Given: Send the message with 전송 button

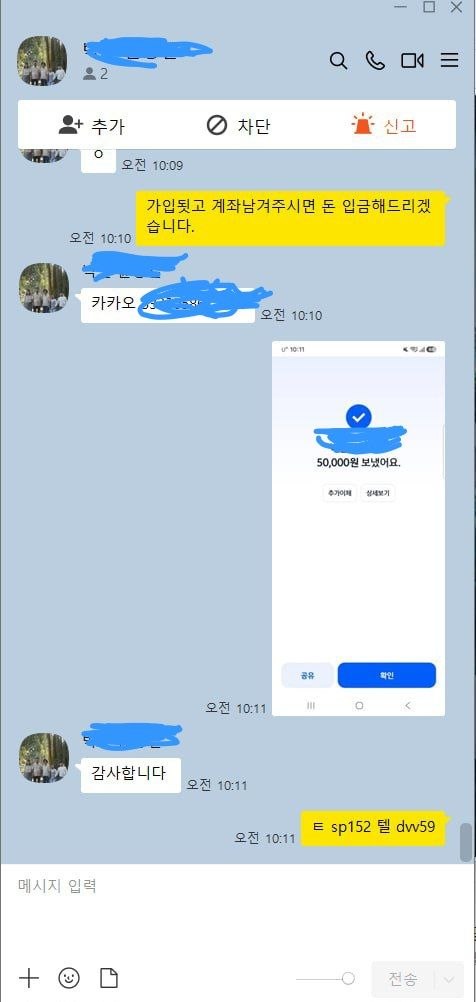Looking at the screenshot, I should (403, 979).
